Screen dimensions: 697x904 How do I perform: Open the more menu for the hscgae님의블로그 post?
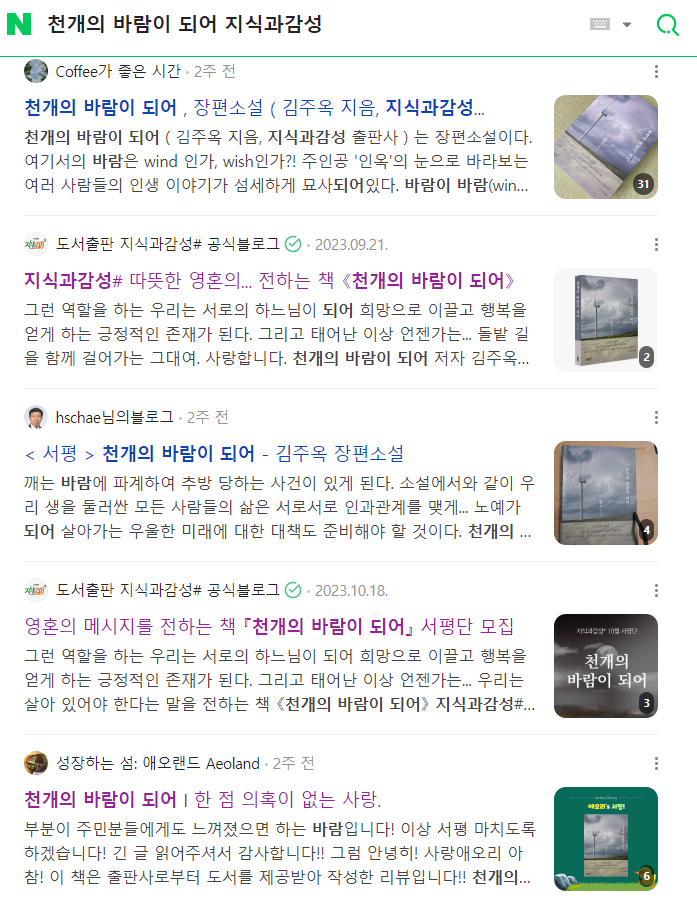pyautogui.click(x=656, y=417)
